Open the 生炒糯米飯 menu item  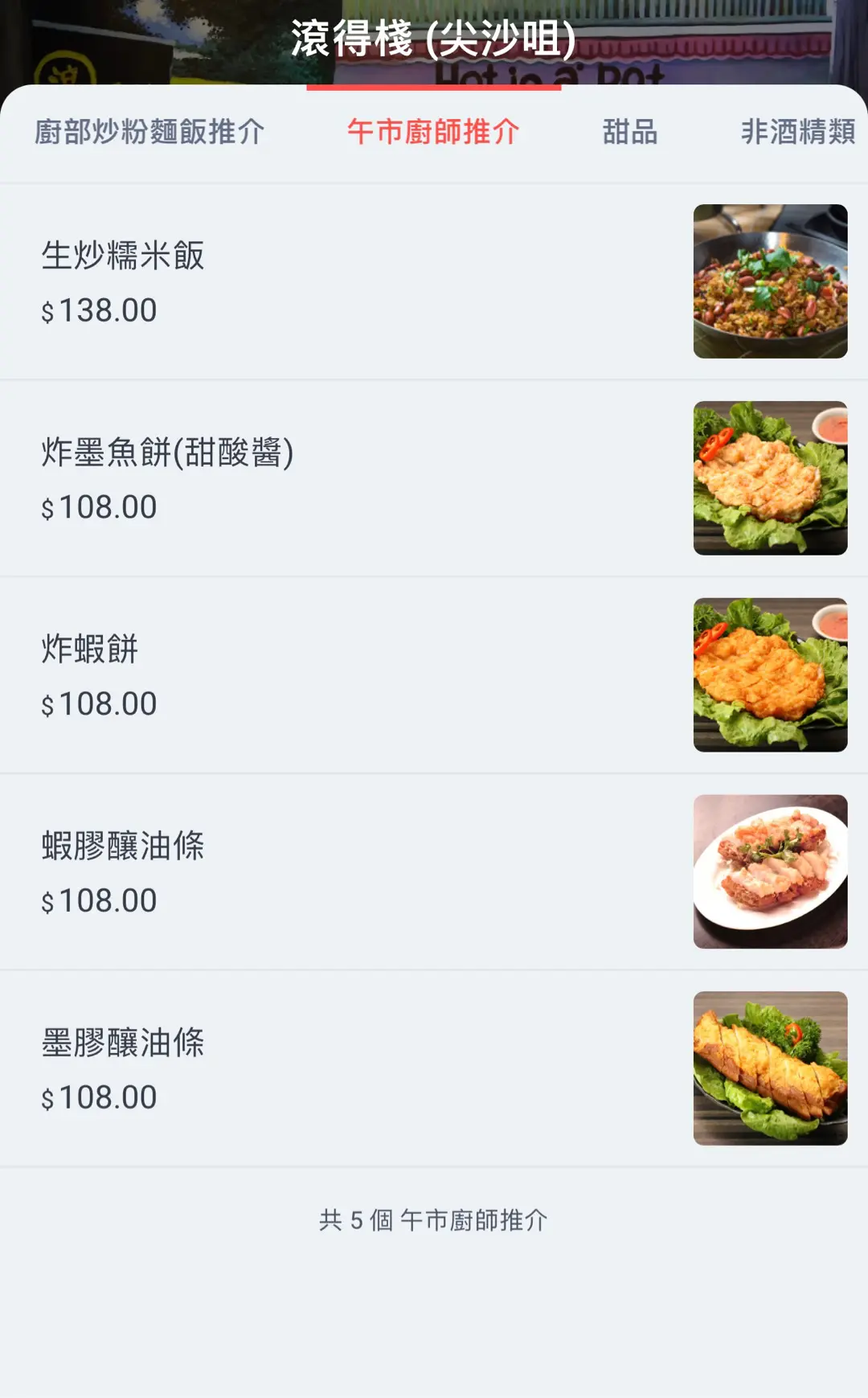(x=434, y=281)
